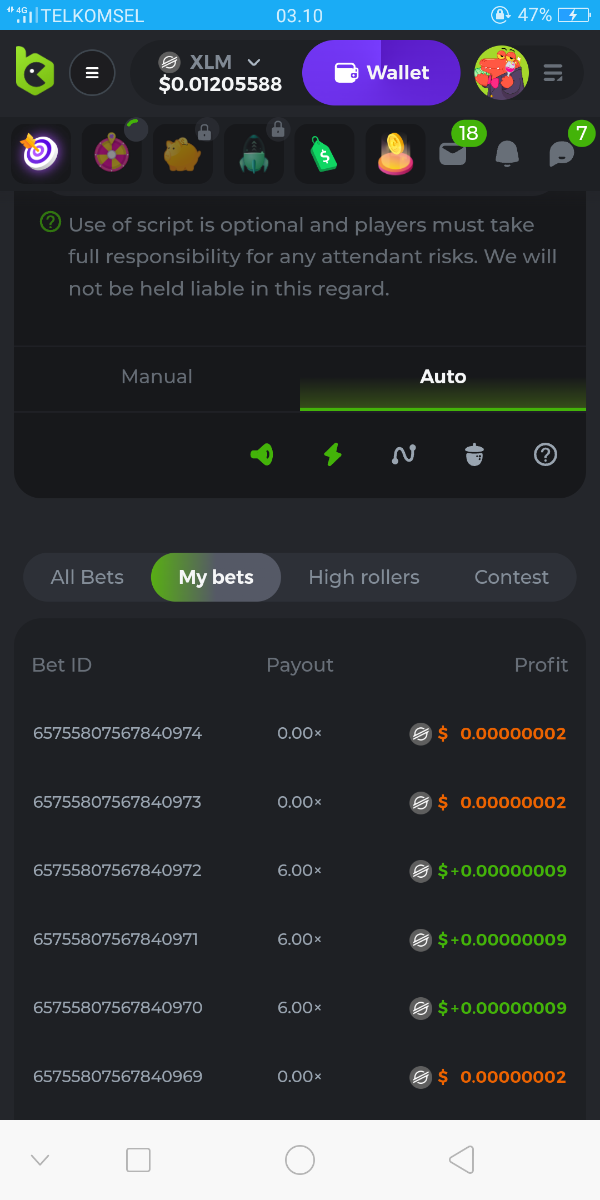The height and width of the screenshot is (1200, 600).
Task: Open the lucky spin wheel icon
Action: 112,154
